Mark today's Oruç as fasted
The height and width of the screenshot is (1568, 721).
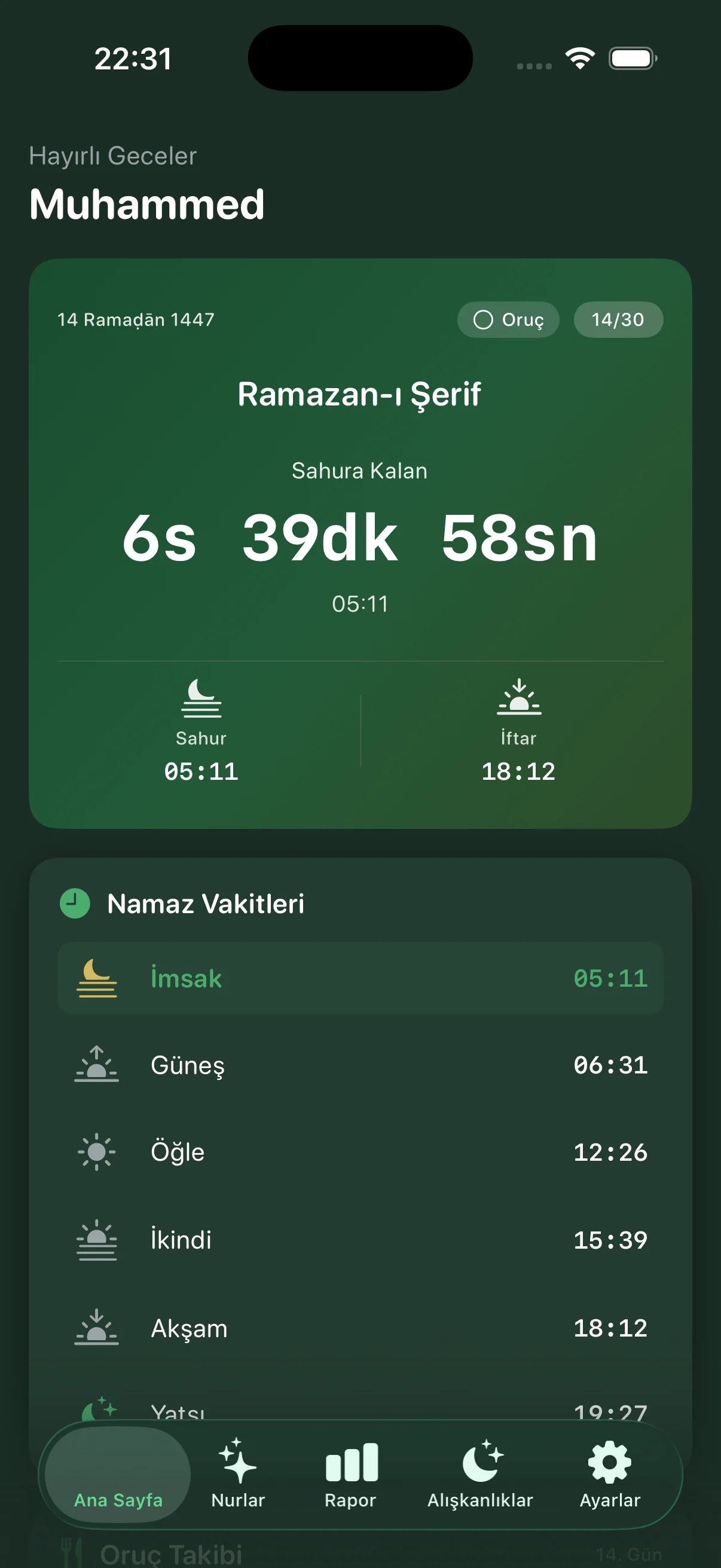click(x=508, y=319)
